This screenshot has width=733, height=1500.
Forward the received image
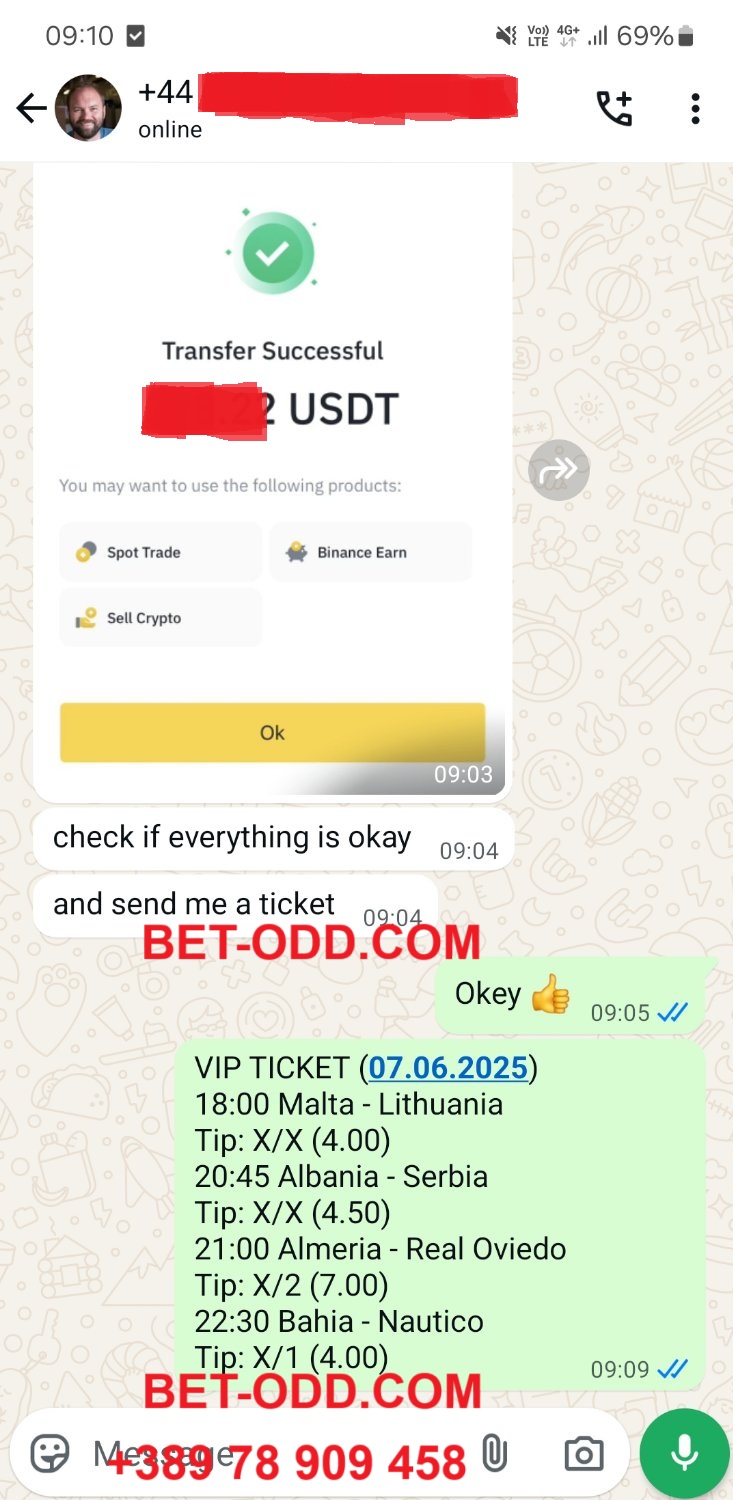(x=558, y=469)
